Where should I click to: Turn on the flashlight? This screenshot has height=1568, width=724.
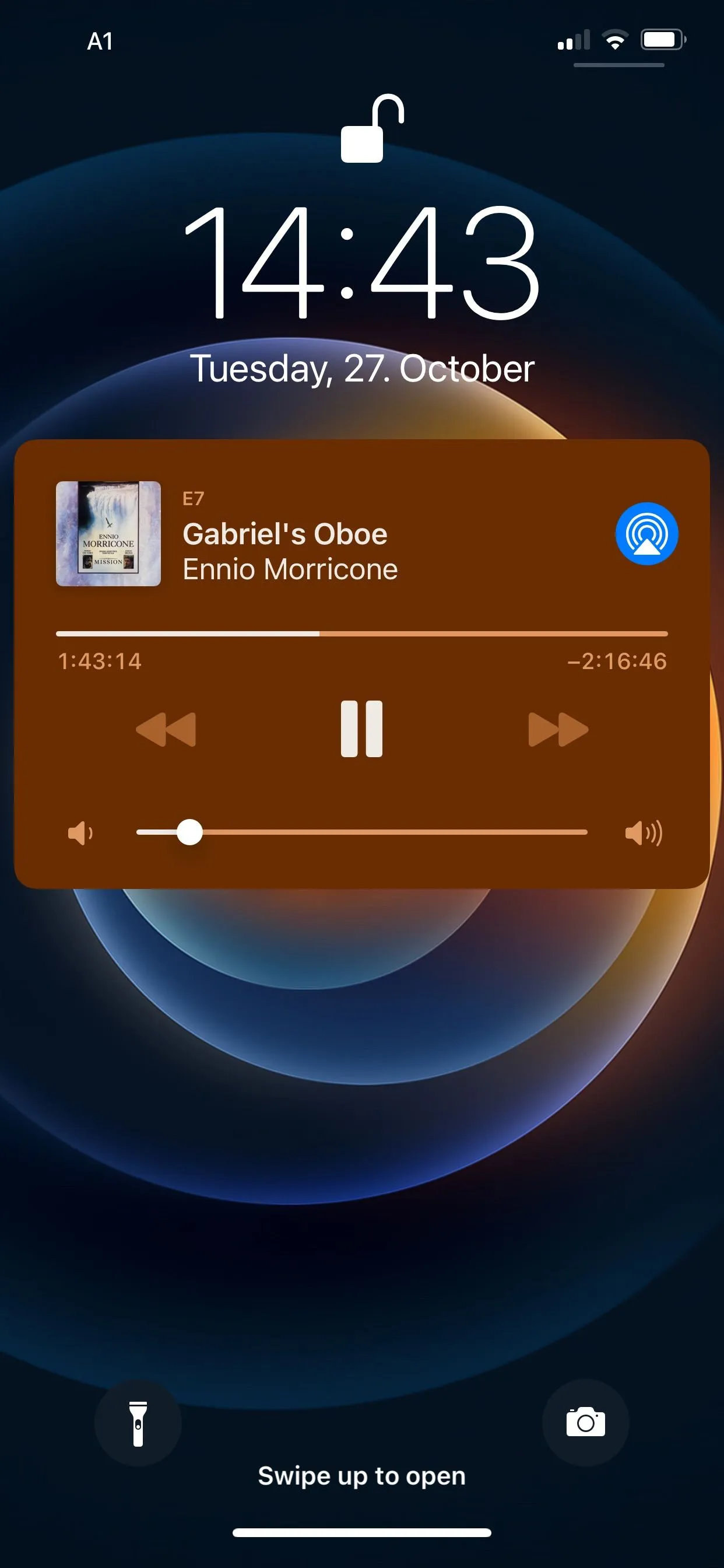[x=138, y=1423]
